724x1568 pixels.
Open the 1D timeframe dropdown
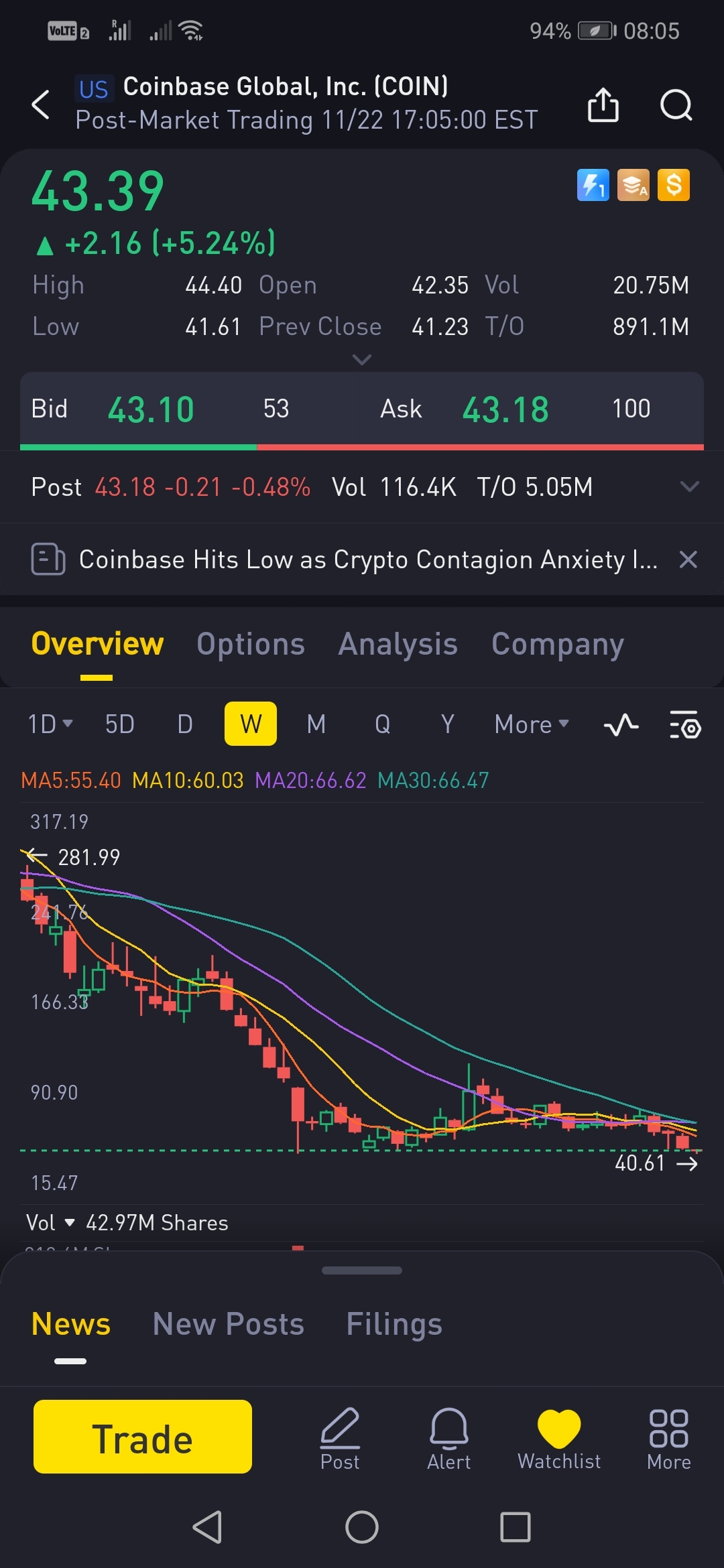coord(50,724)
